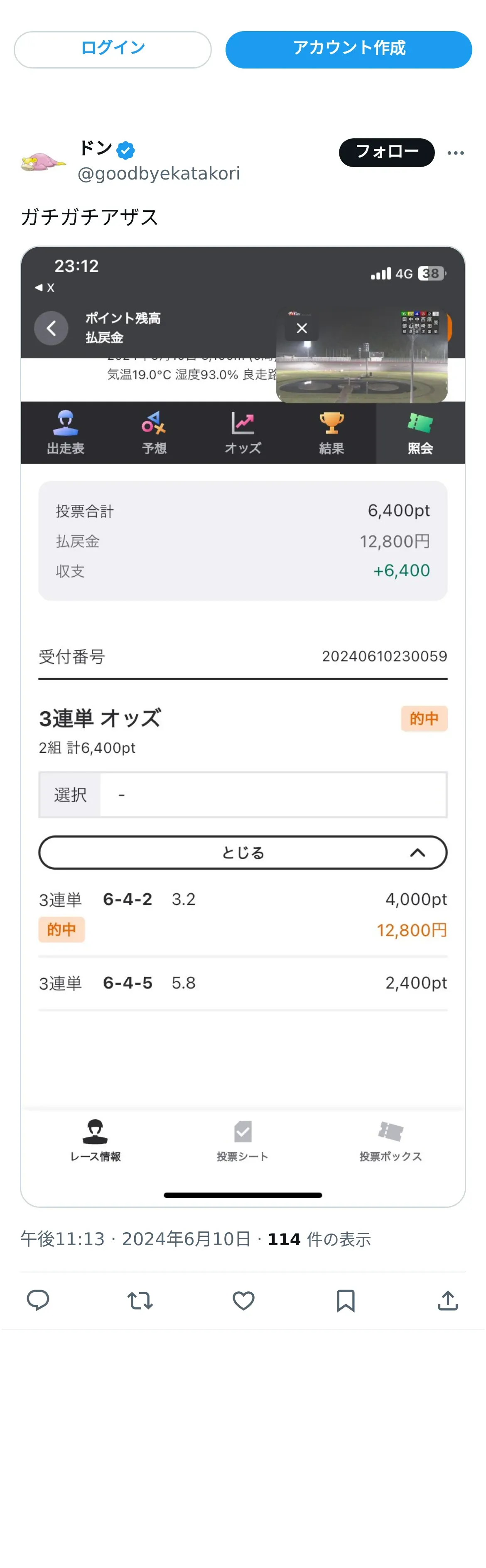Image resolution: width=486 pixels, height=1568 pixels.
Task: Visit the @goodbyekatakori profile link
Action: click(x=159, y=174)
